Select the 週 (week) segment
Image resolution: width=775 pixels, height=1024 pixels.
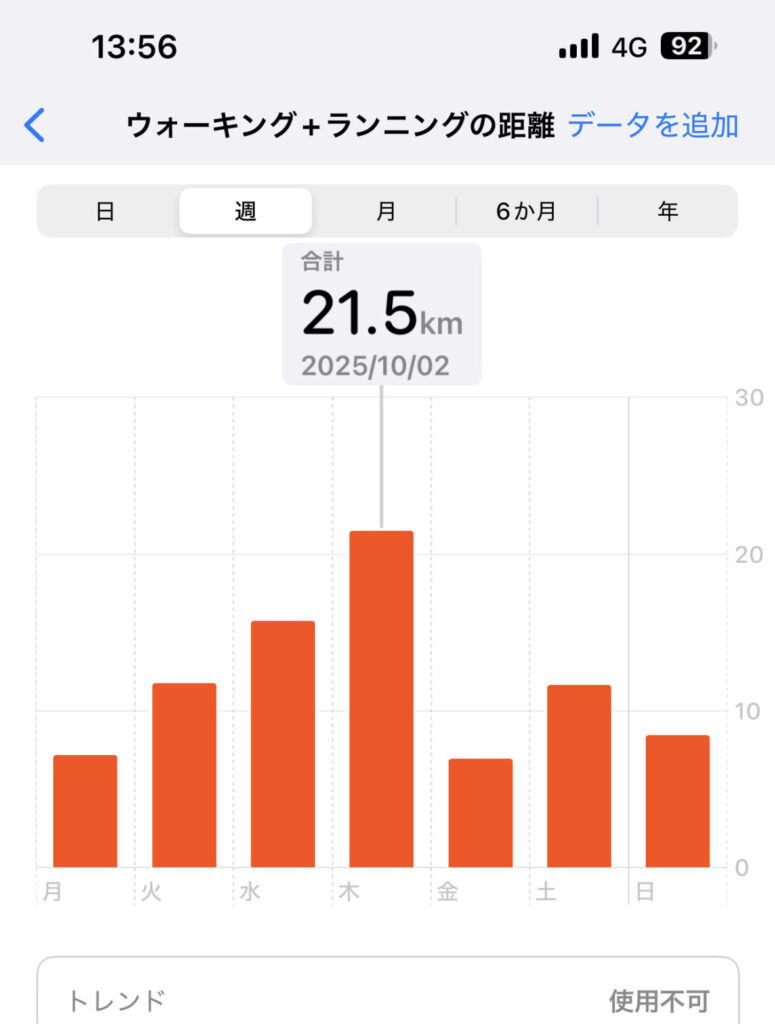(246, 212)
